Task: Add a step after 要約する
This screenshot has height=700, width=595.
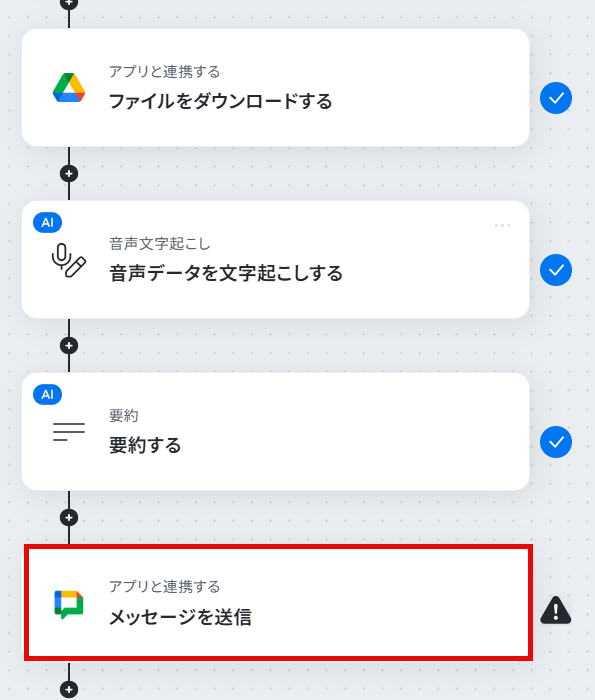Action: tap(69, 517)
